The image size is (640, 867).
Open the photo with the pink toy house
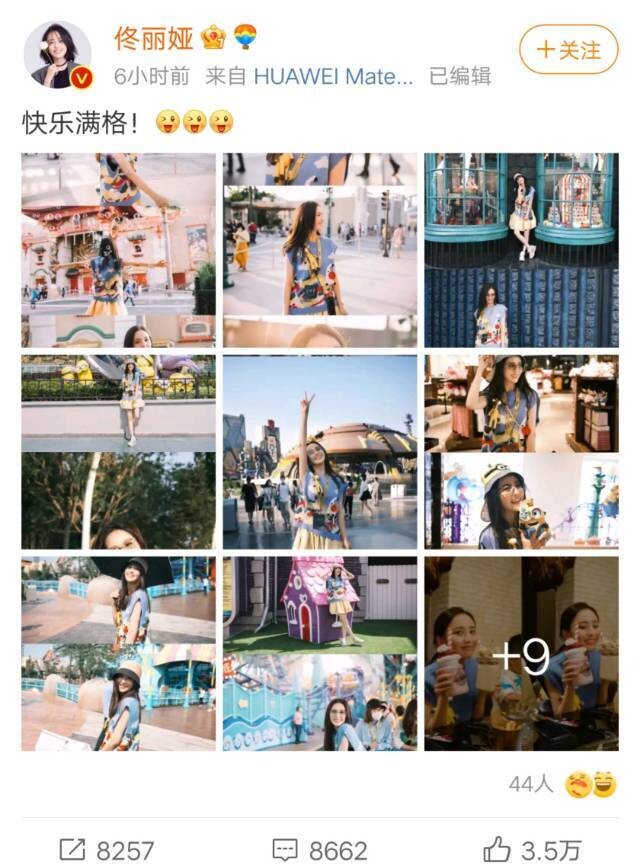coord(319,654)
